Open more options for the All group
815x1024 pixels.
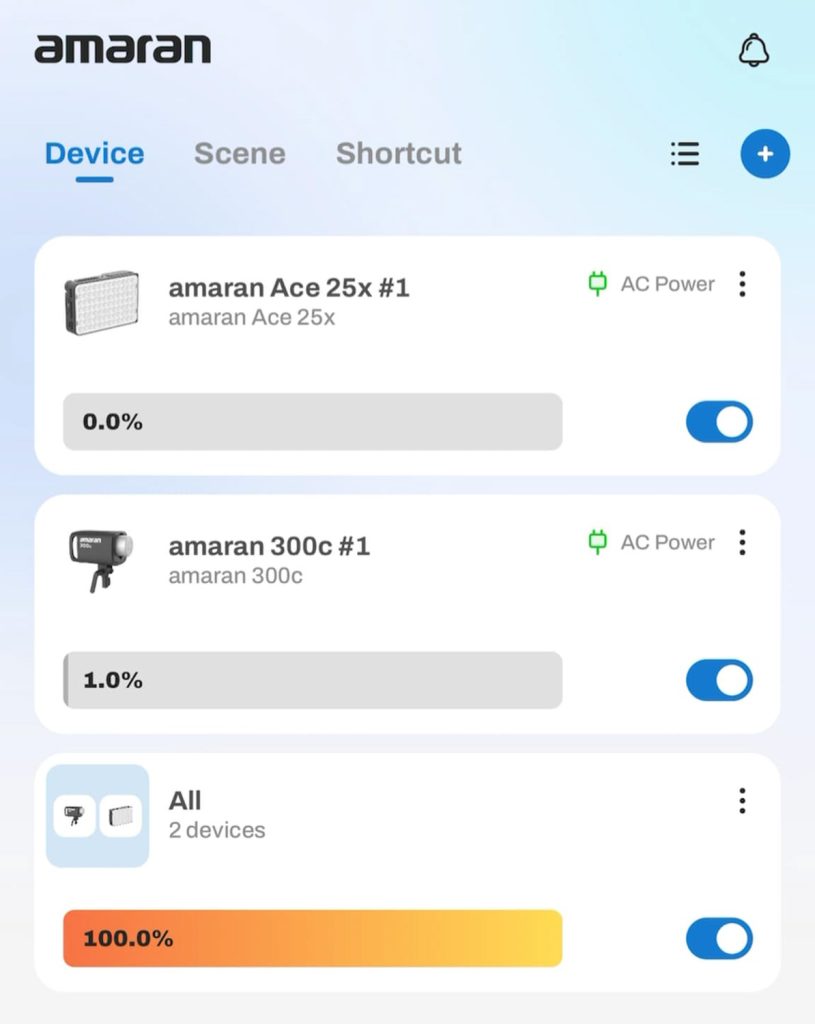742,801
